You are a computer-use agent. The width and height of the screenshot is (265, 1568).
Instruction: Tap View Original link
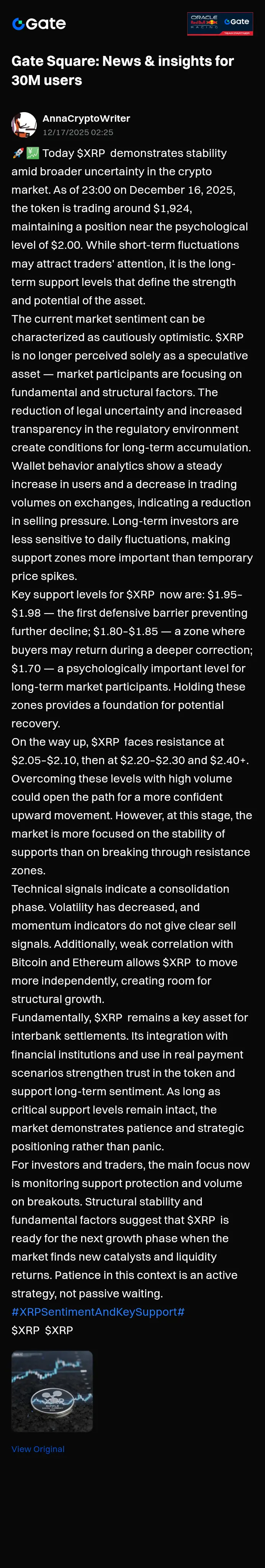click(x=38, y=1449)
